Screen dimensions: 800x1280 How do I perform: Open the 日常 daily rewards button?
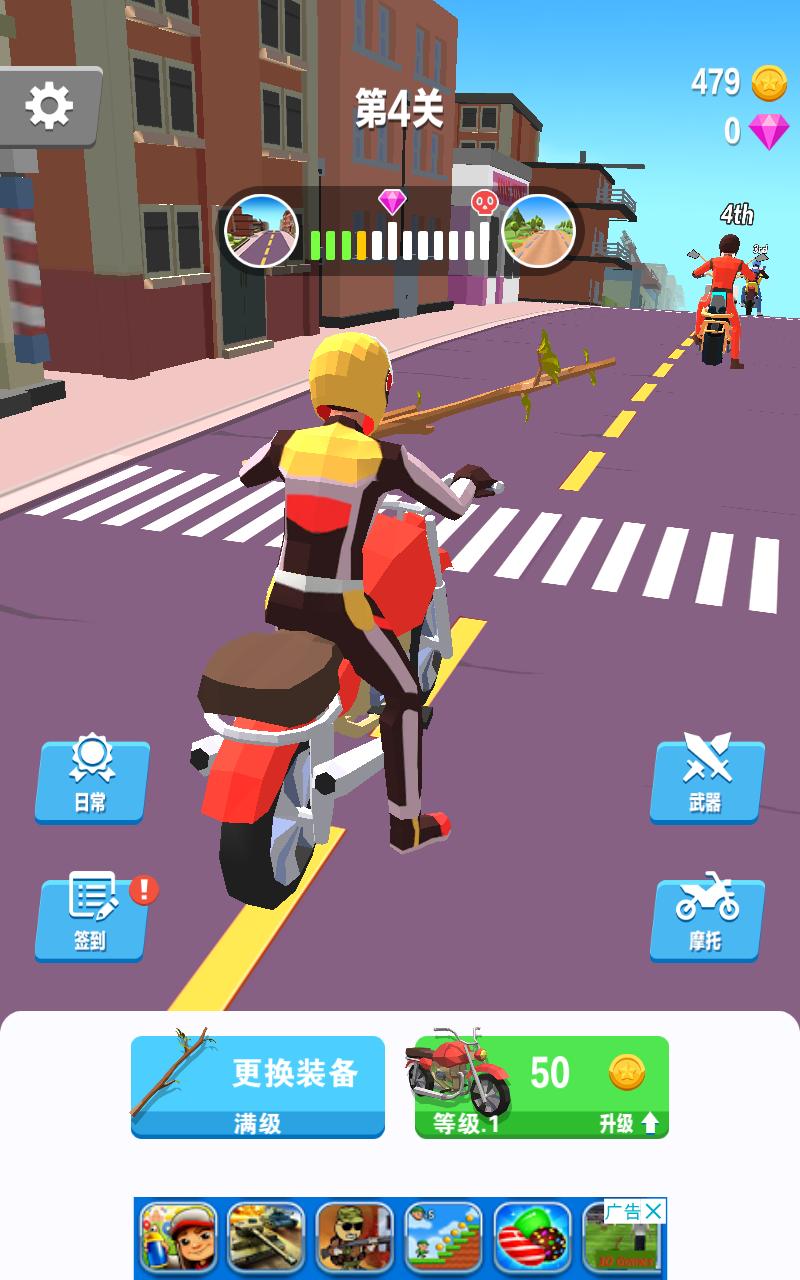click(x=91, y=780)
